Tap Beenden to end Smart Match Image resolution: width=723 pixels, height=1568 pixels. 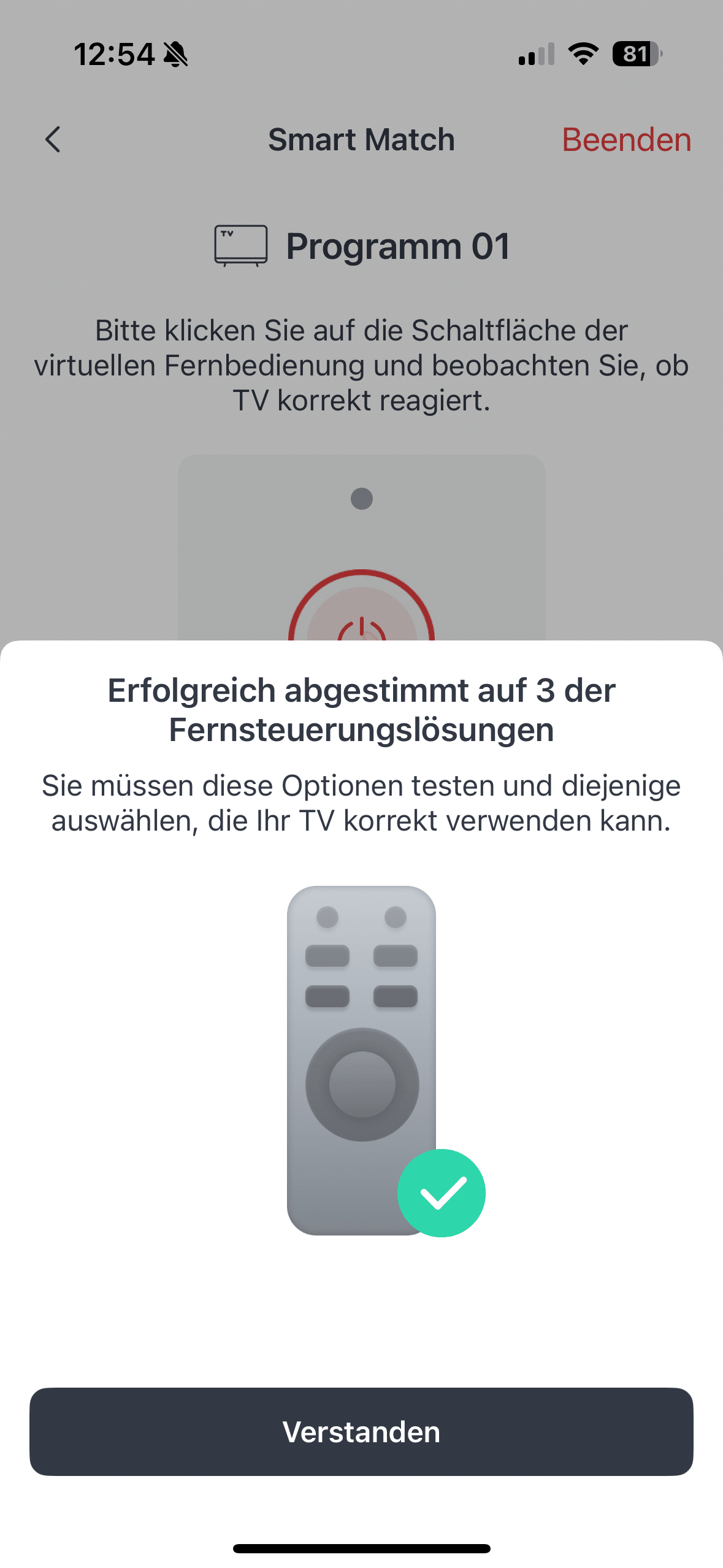pyautogui.click(x=626, y=139)
